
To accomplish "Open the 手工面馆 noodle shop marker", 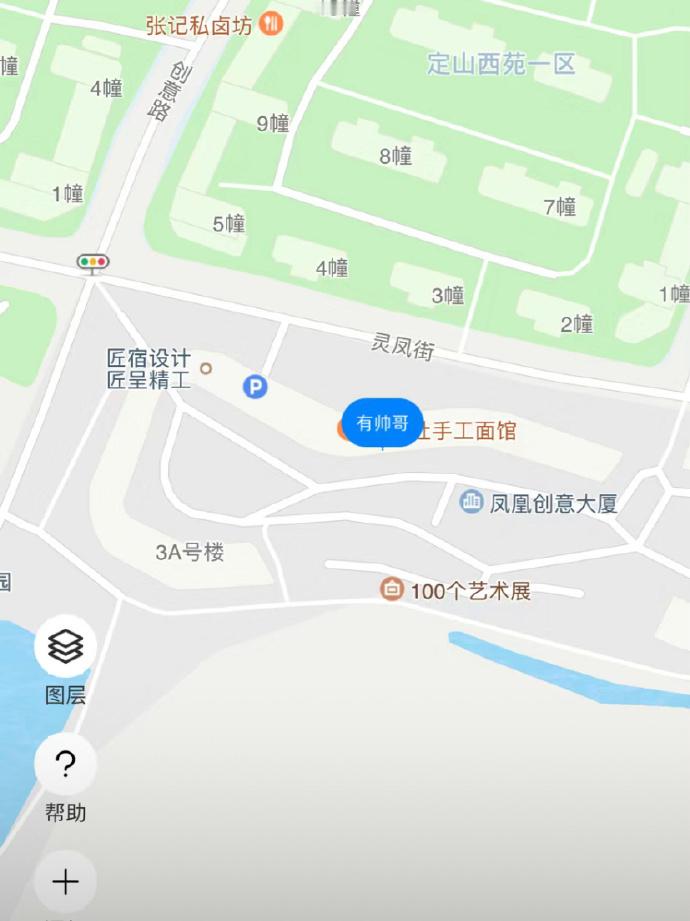I will point(466,431).
